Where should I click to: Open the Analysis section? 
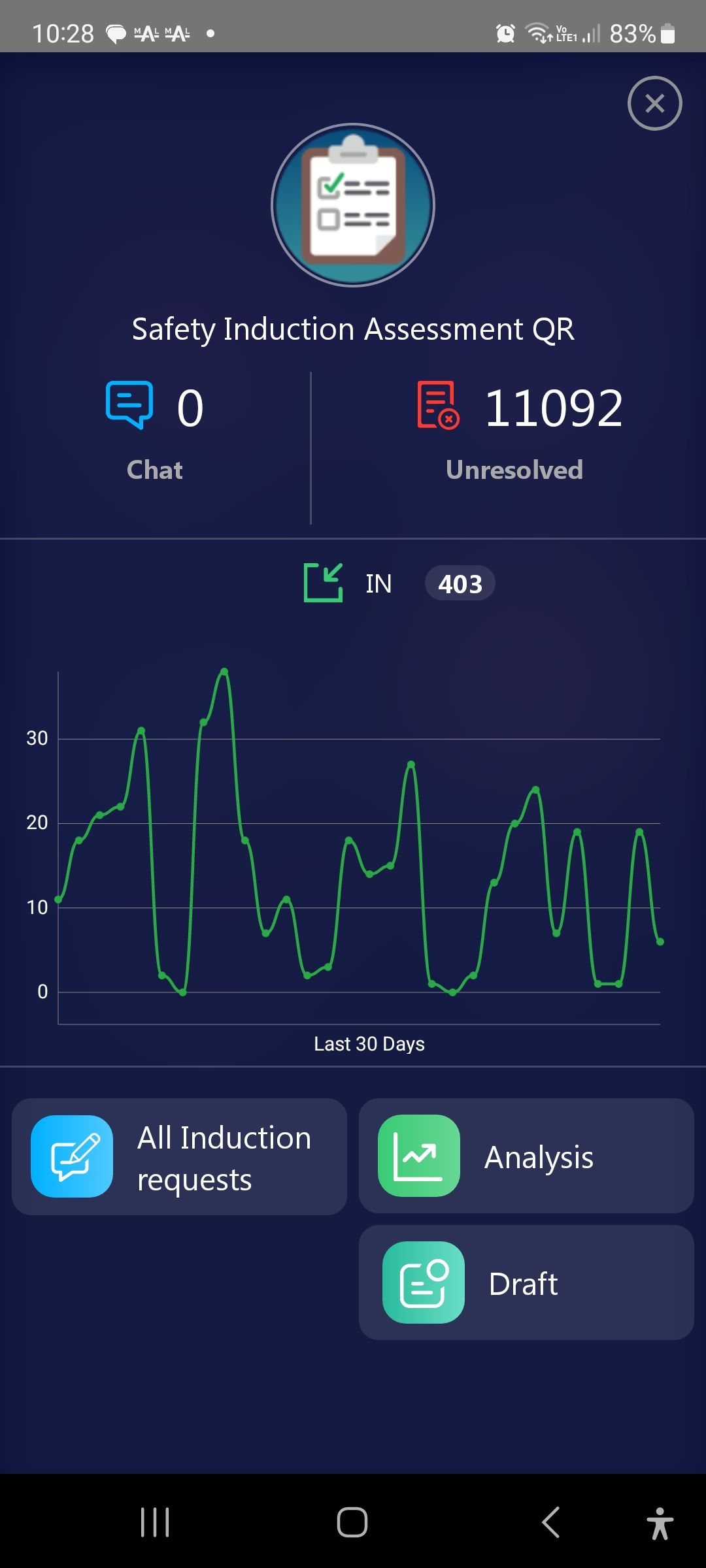tap(526, 1156)
